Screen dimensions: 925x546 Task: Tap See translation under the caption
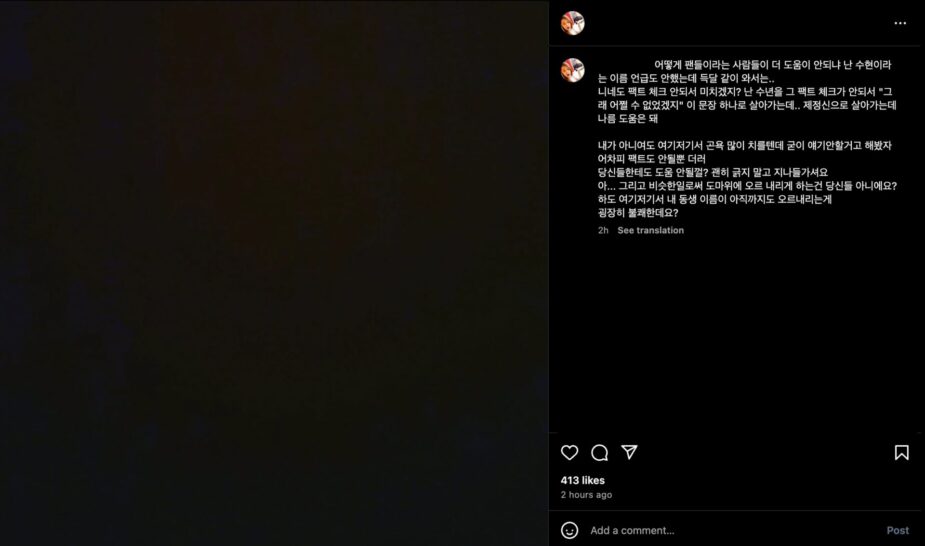tap(650, 230)
